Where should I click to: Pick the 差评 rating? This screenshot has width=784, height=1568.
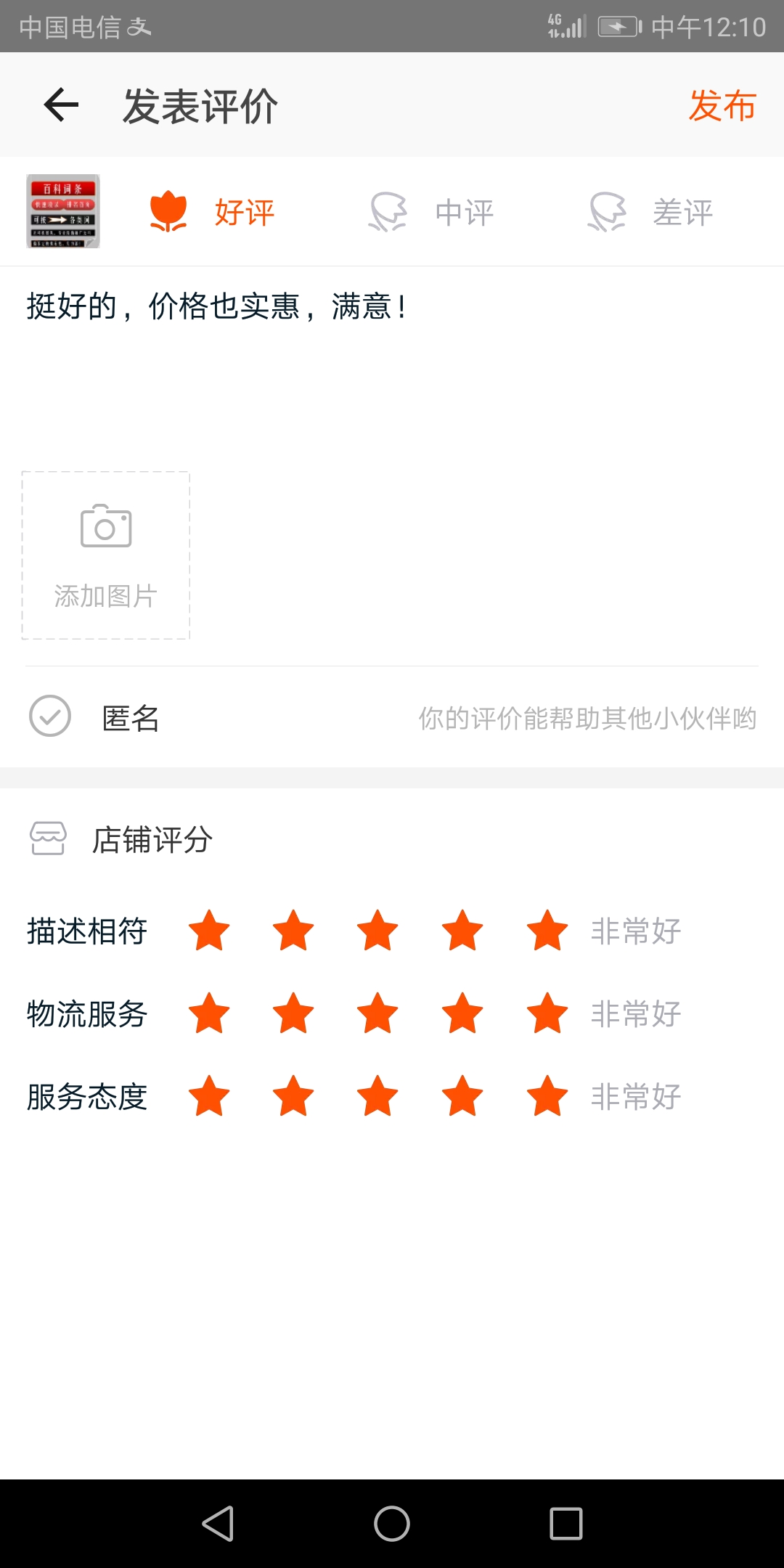click(x=650, y=212)
